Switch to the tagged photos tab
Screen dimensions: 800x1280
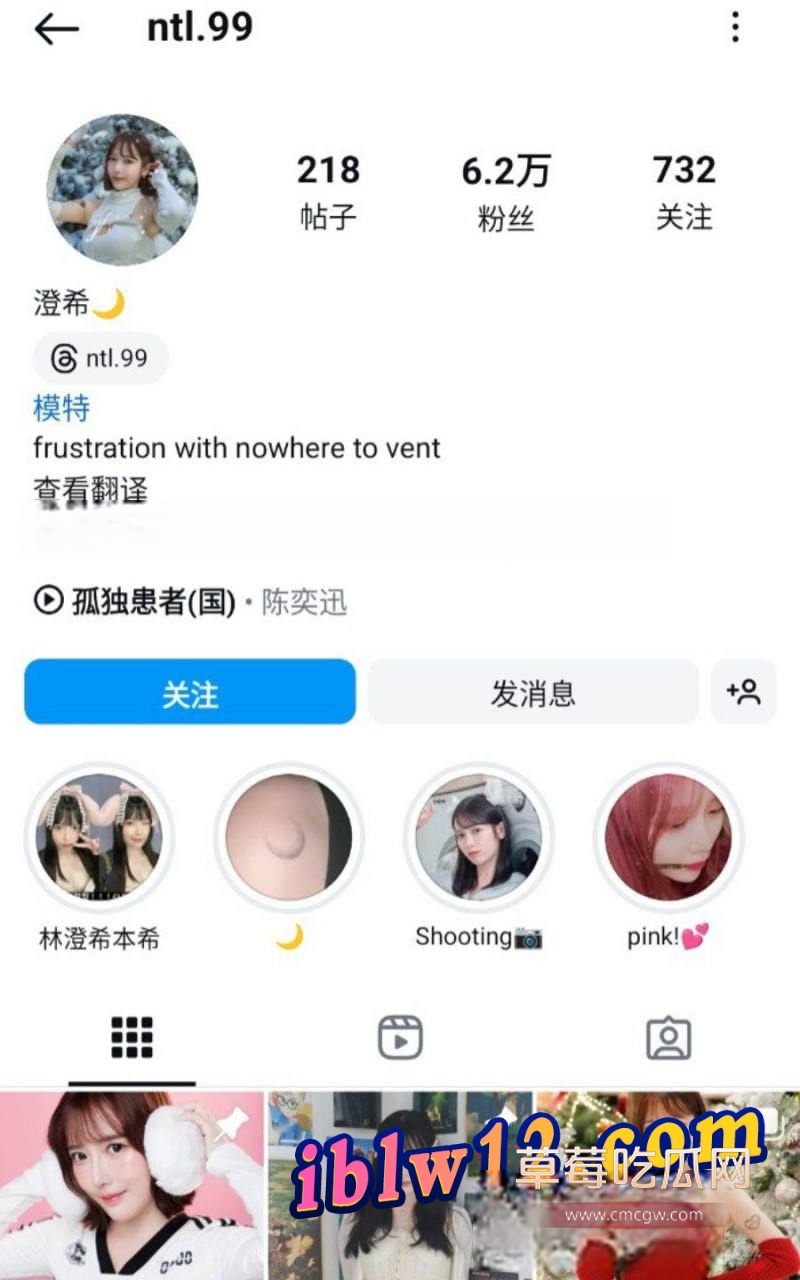pyautogui.click(x=668, y=1038)
